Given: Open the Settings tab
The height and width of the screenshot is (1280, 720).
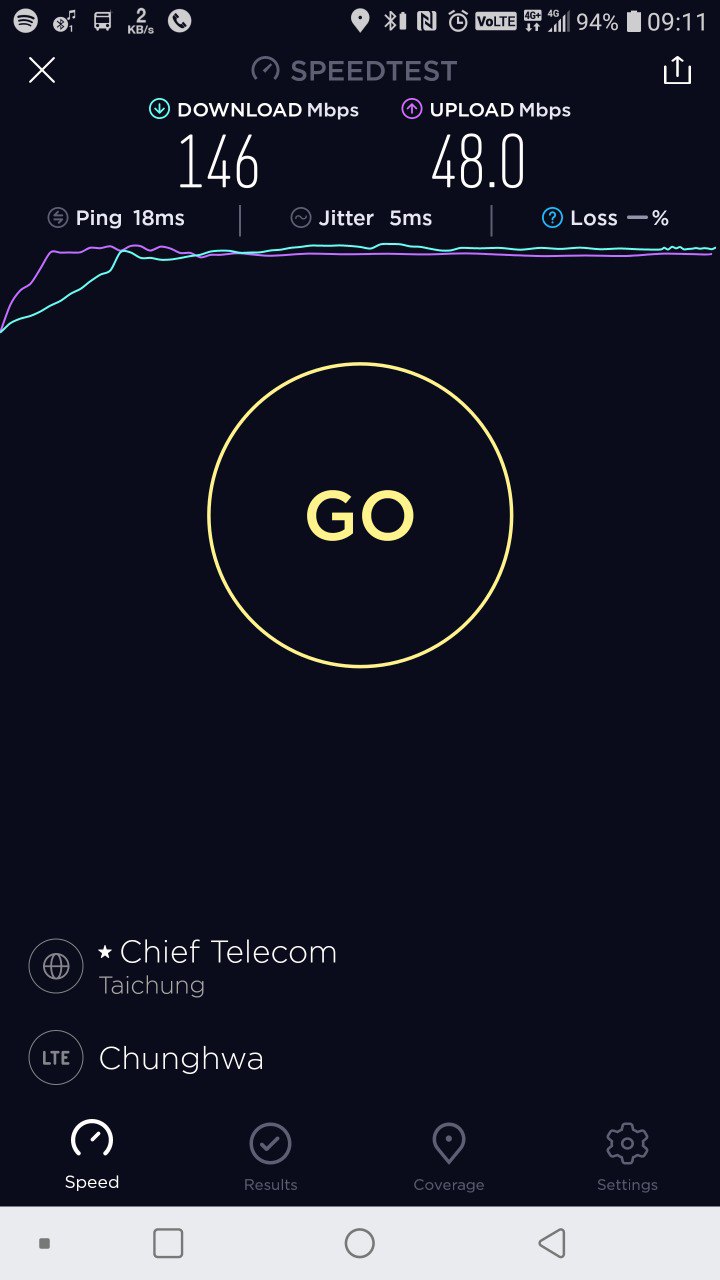Looking at the screenshot, I should pos(627,1156).
